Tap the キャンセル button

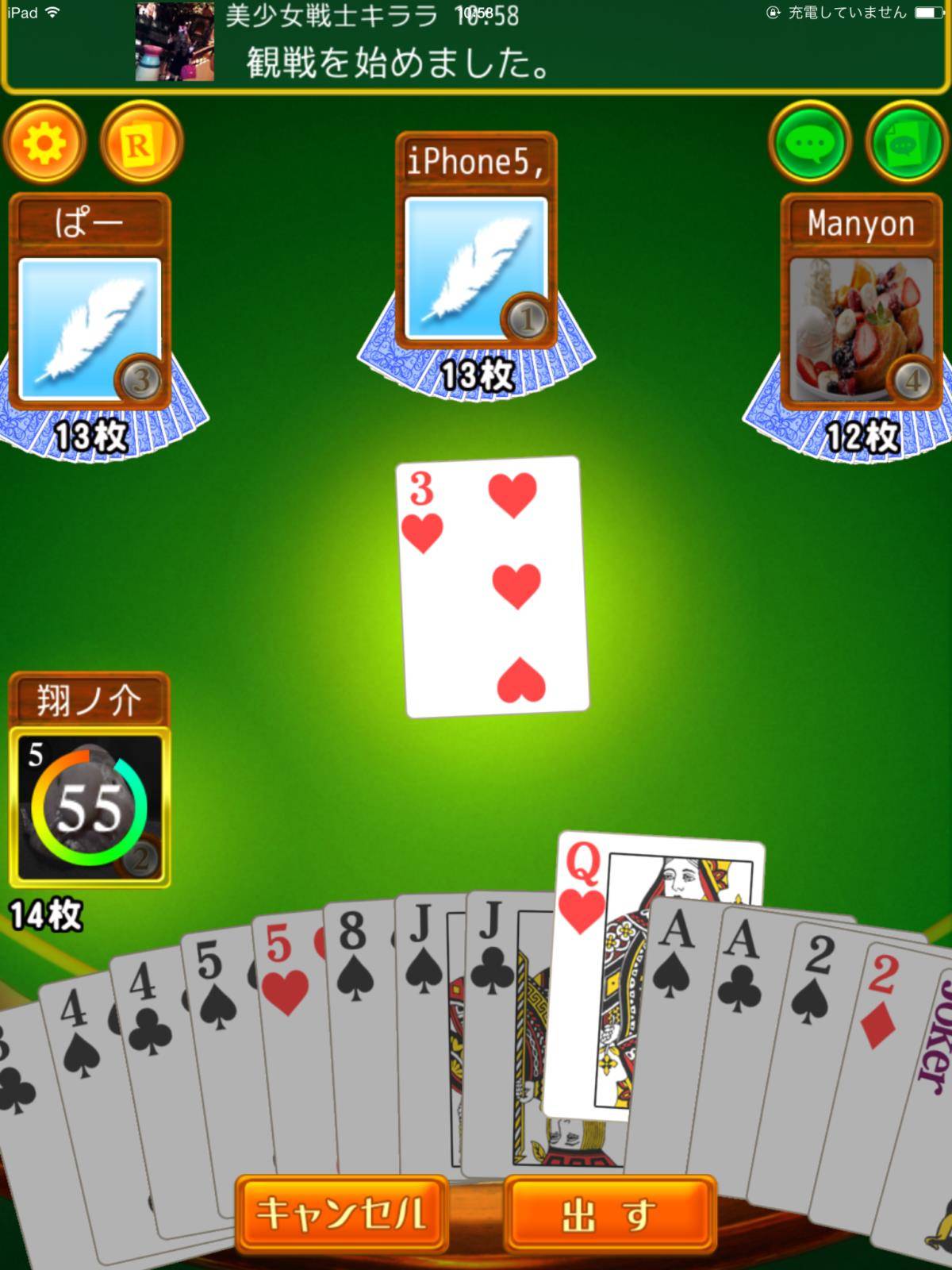[342, 1213]
